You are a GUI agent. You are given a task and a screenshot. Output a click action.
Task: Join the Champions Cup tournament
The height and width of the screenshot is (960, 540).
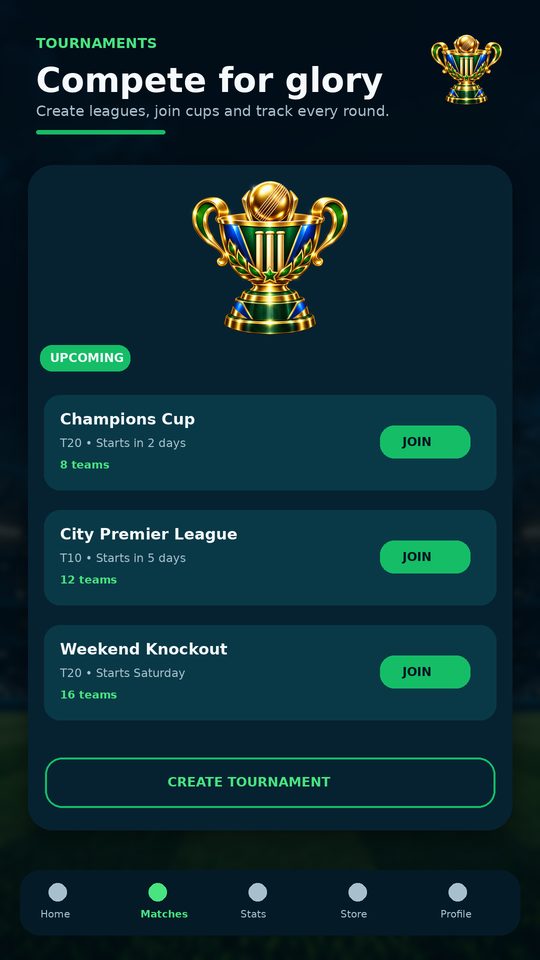(x=425, y=441)
